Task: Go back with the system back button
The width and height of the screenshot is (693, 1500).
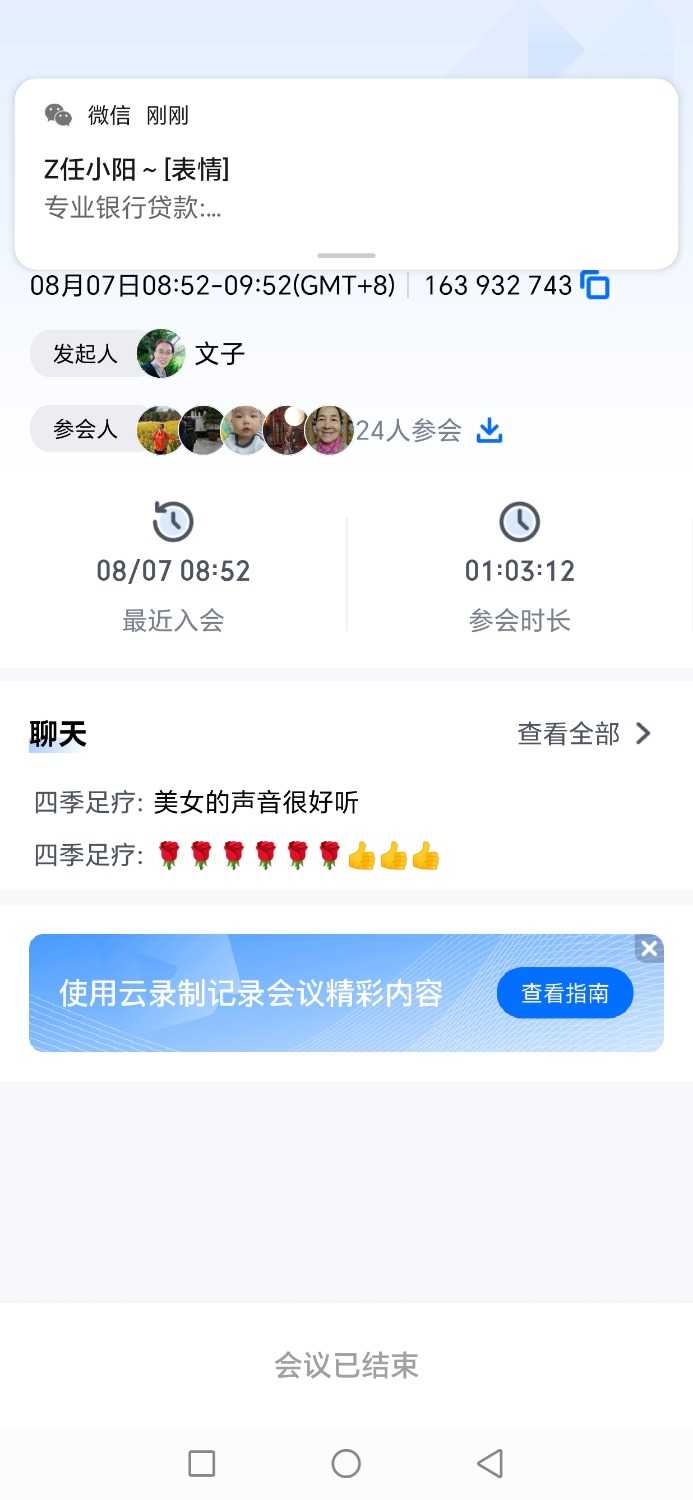Action: 489,1464
